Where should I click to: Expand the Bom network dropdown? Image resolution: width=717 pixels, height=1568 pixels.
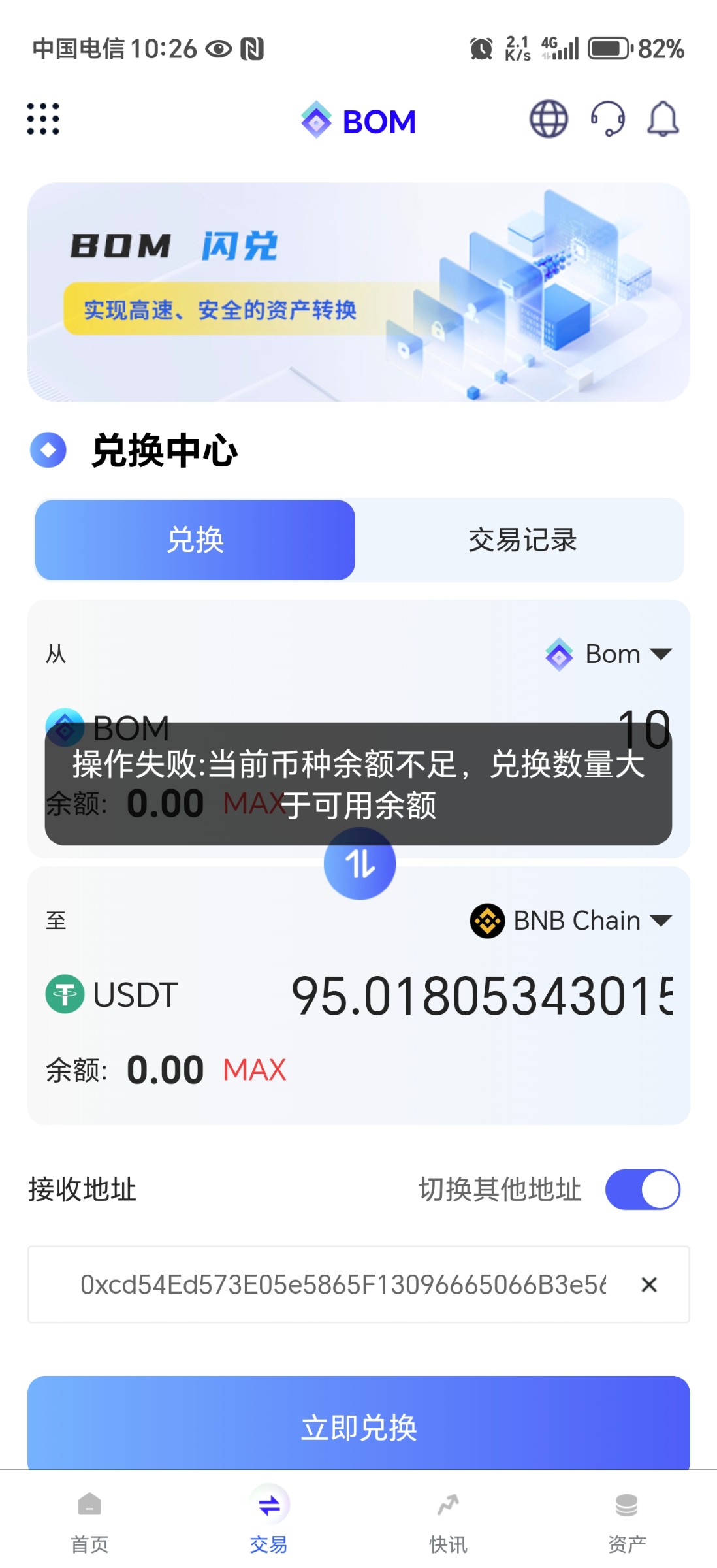tap(609, 654)
